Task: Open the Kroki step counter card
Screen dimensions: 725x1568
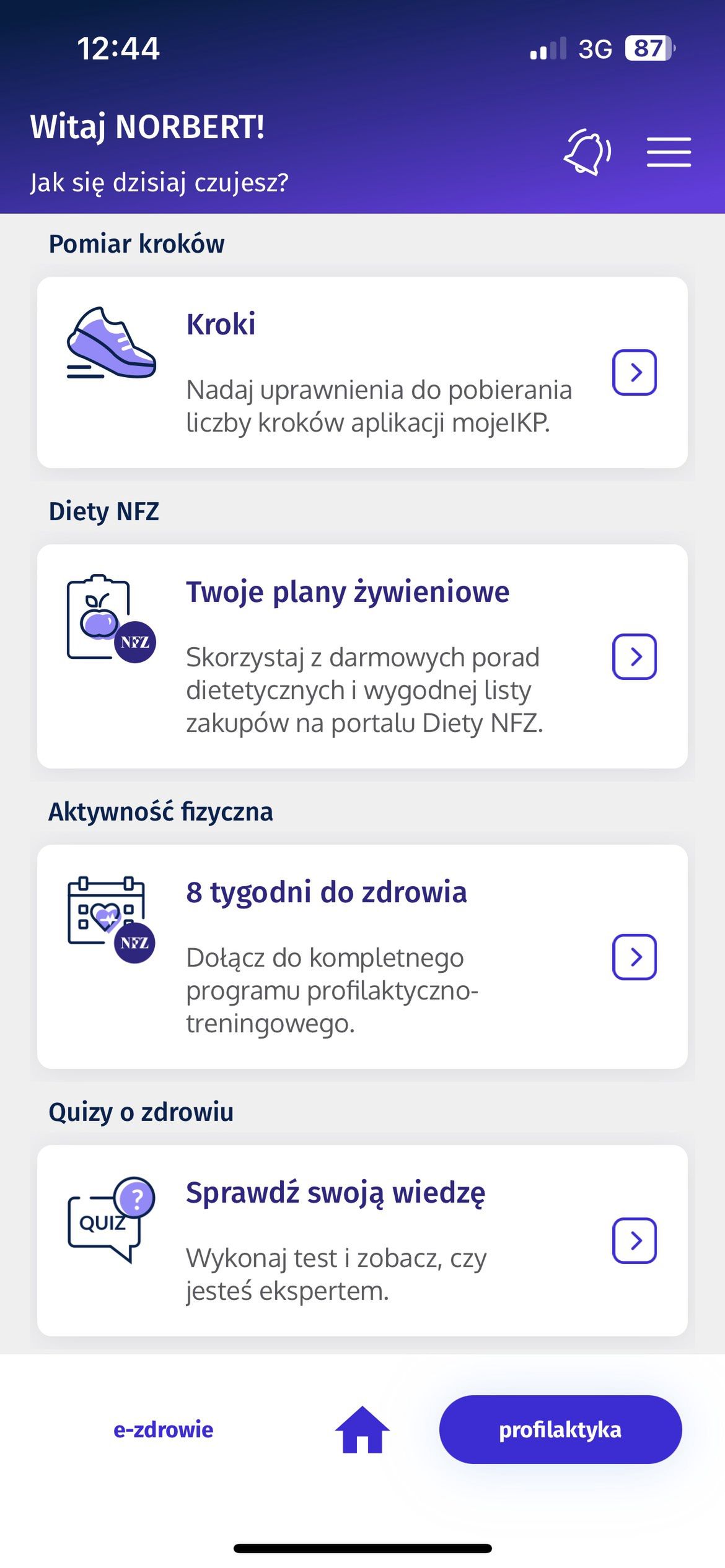Action: [x=362, y=372]
